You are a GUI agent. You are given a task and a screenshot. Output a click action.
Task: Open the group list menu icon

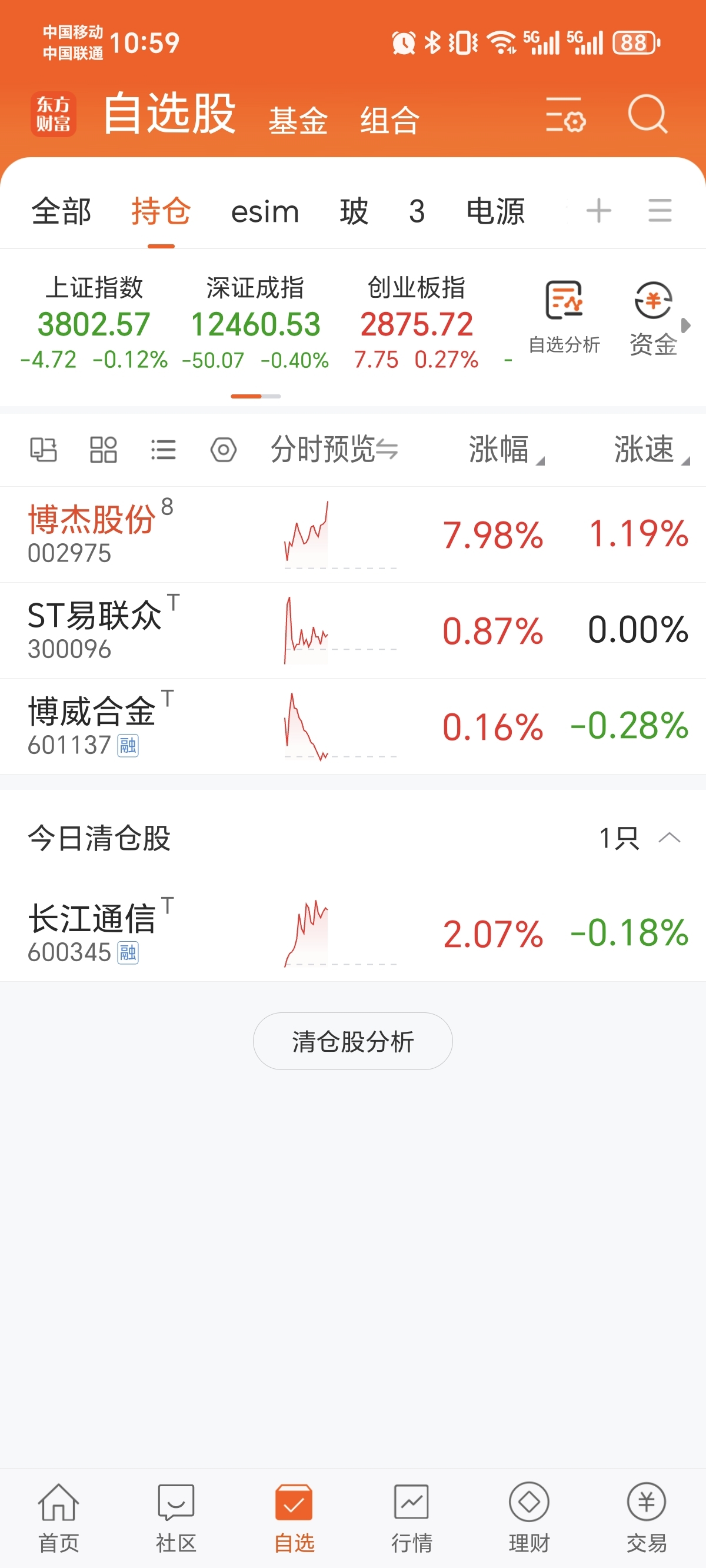click(660, 211)
